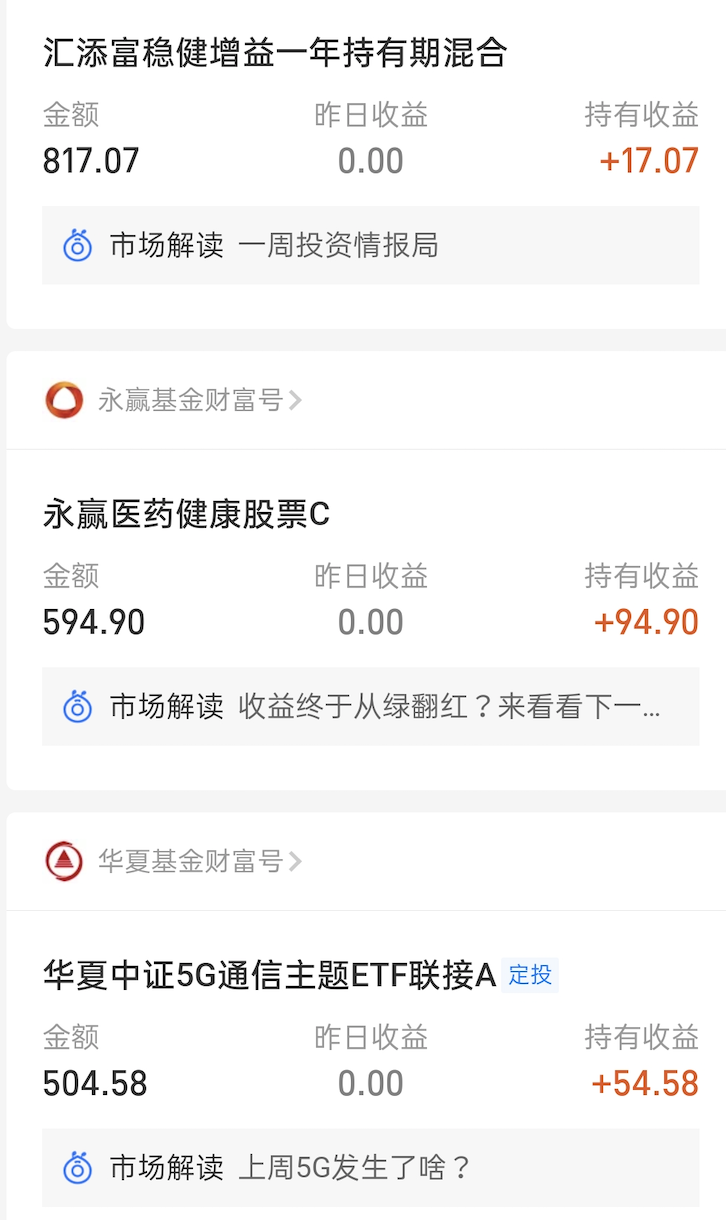Open the 永赢医药健康股票C fund detail
The image size is (726, 1220).
click(185, 514)
